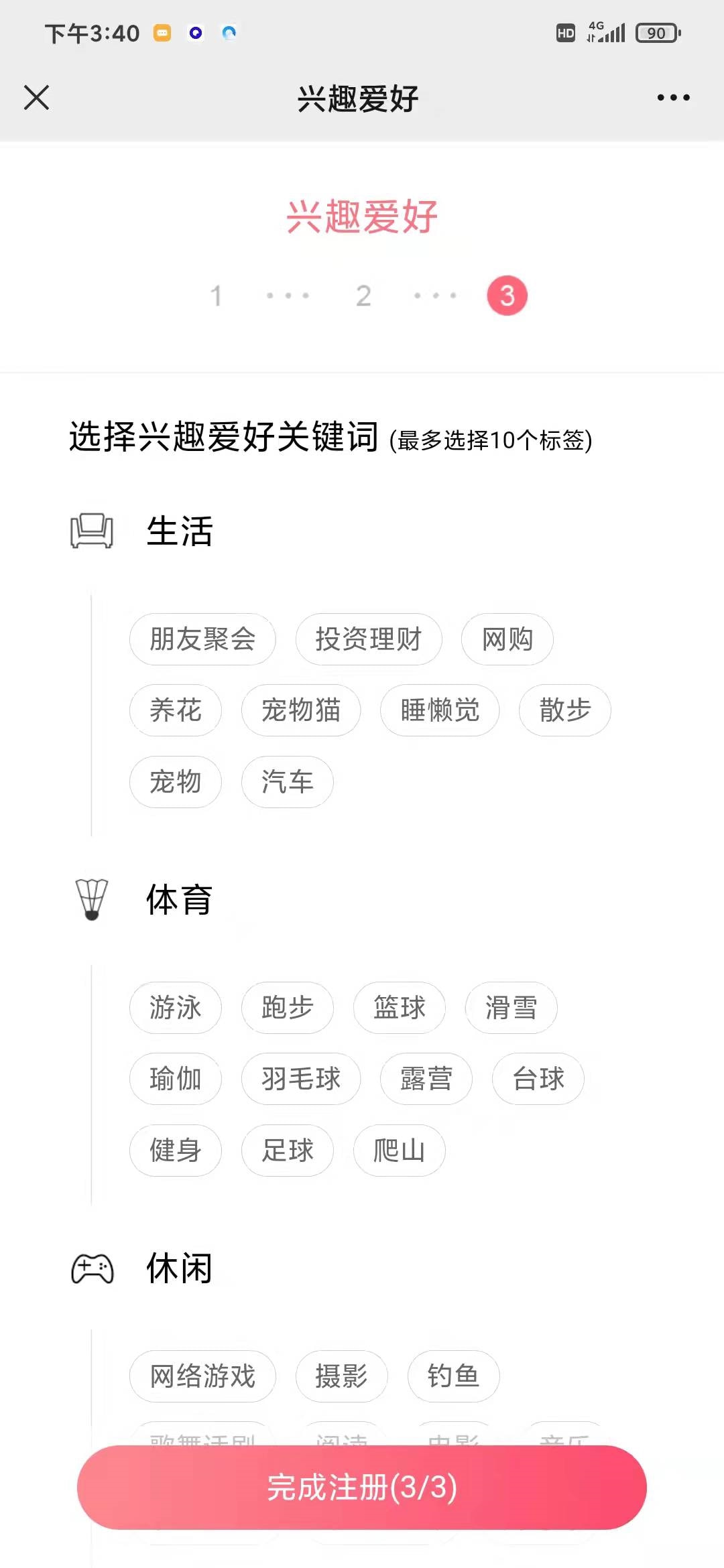Pick the 网络游戏 leisure tag
The image size is (724, 1568).
click(x=202, y=1376)
